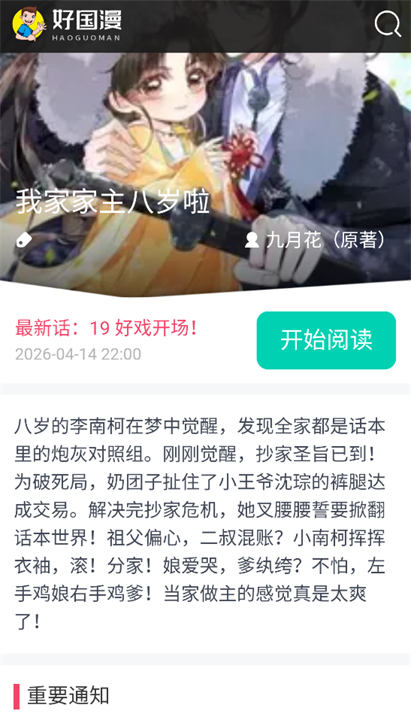Open author 九月花（原著）

click(315, 240)
